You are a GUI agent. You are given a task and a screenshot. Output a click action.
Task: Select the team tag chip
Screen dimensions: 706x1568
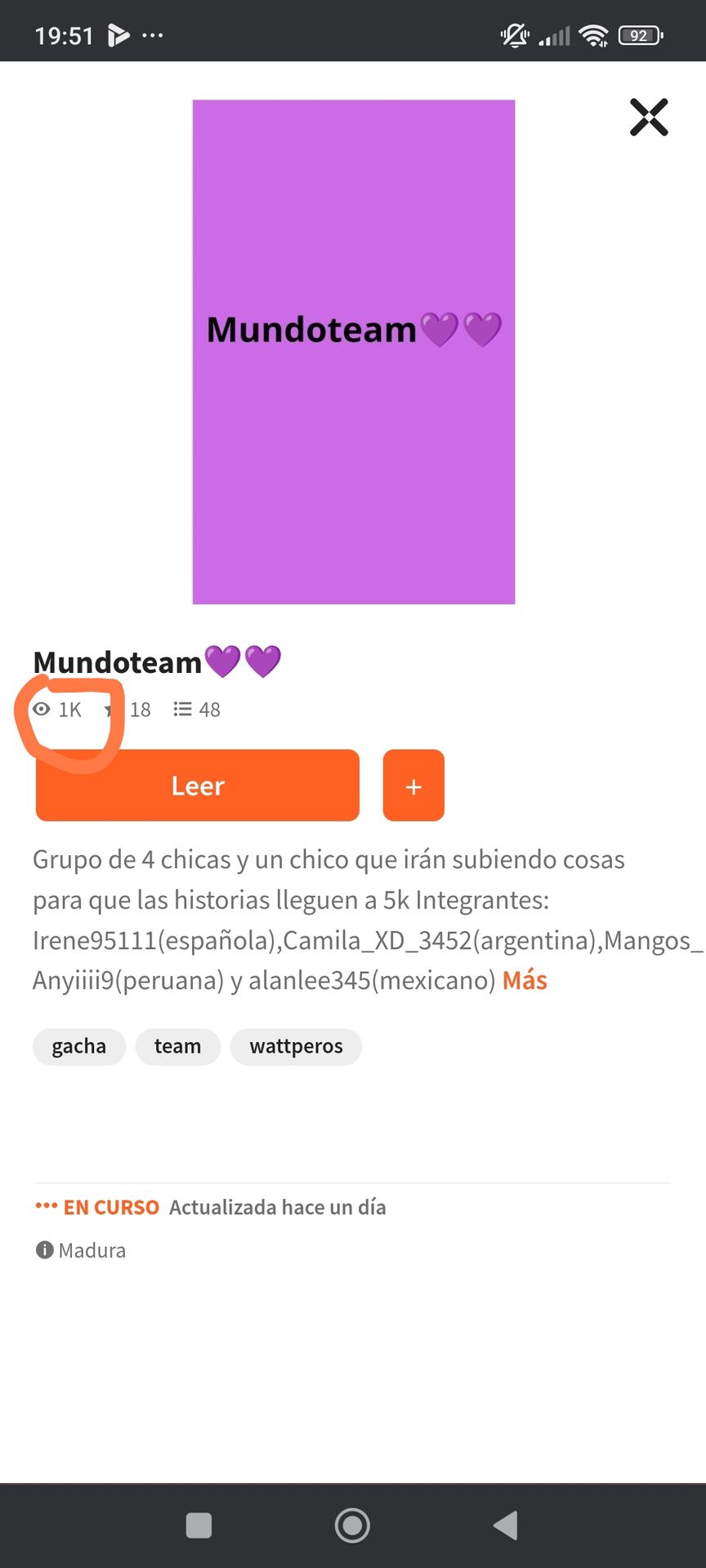coord(177,1046)
